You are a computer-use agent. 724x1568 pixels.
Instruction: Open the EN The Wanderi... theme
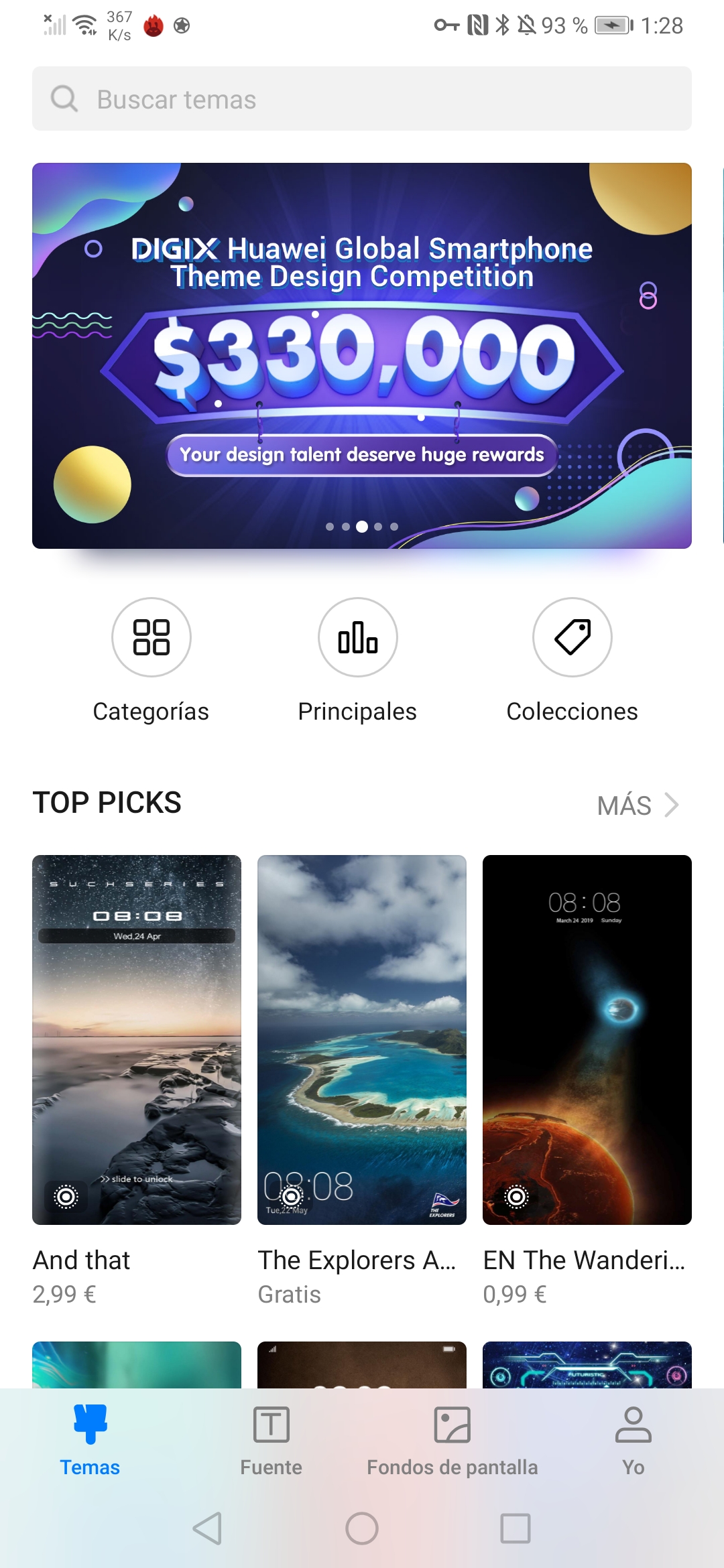(587, 1080)
